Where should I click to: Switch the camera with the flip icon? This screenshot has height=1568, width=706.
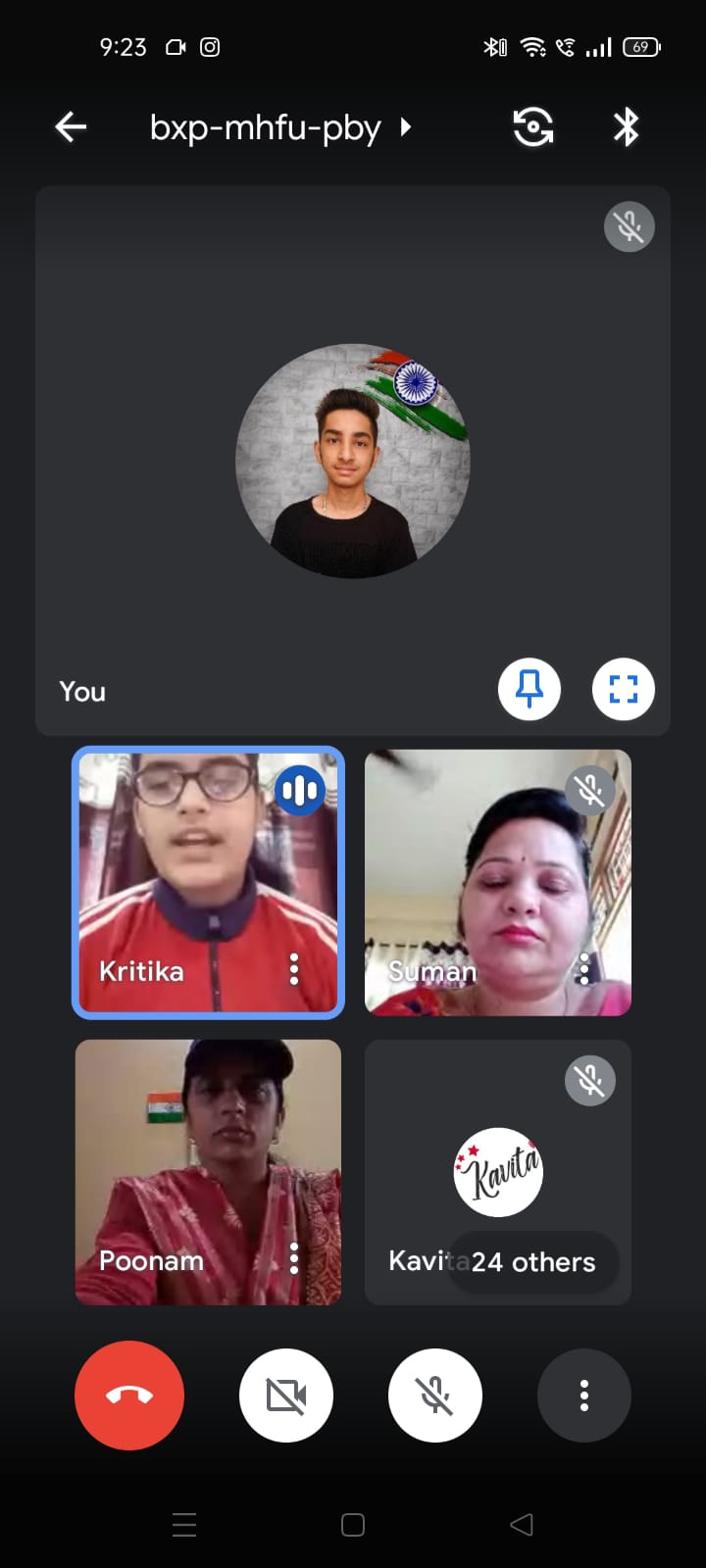(x=532, y=127)
